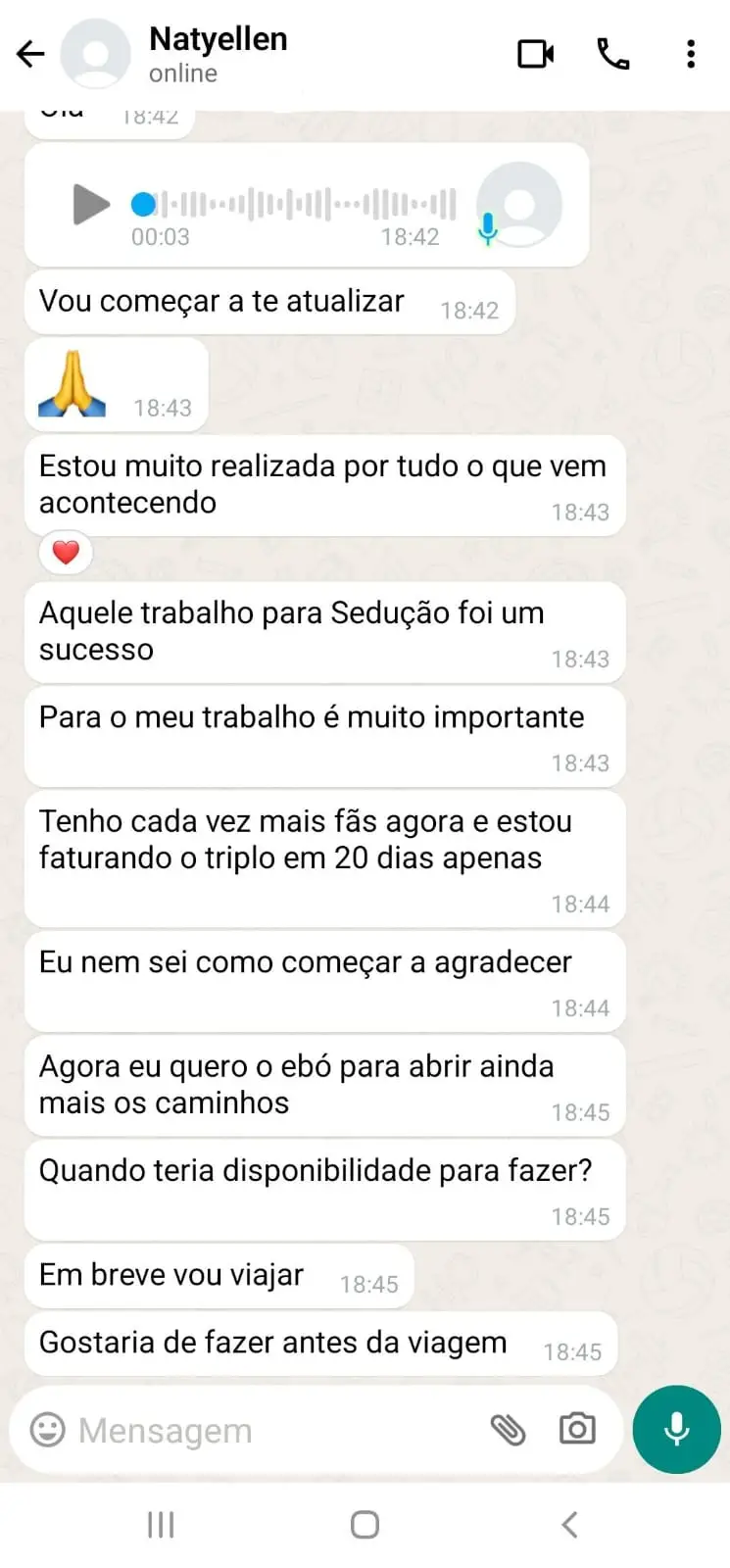
Task: Start a video call with Natyellen
Action: 535,54
